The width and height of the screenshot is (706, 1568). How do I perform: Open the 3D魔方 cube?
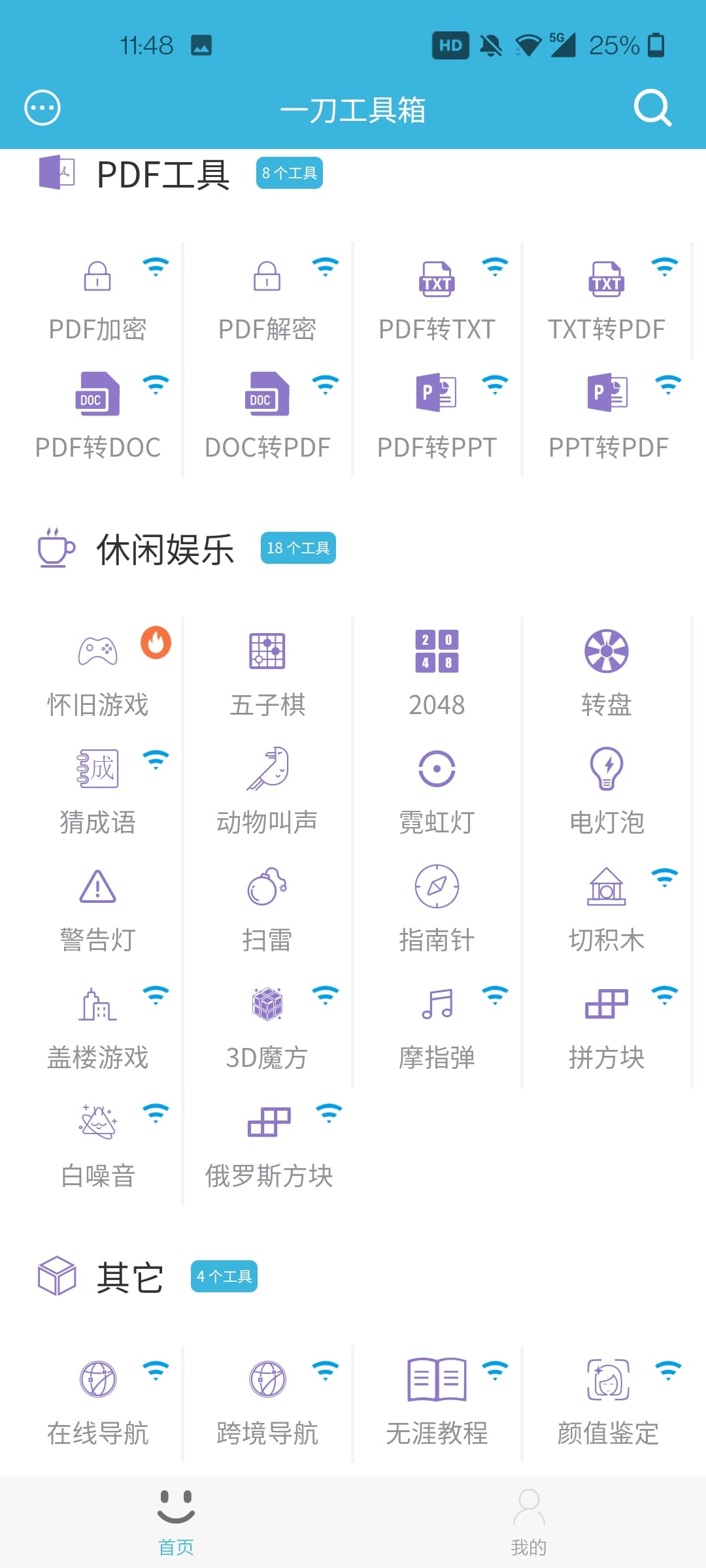(267, 1029)
